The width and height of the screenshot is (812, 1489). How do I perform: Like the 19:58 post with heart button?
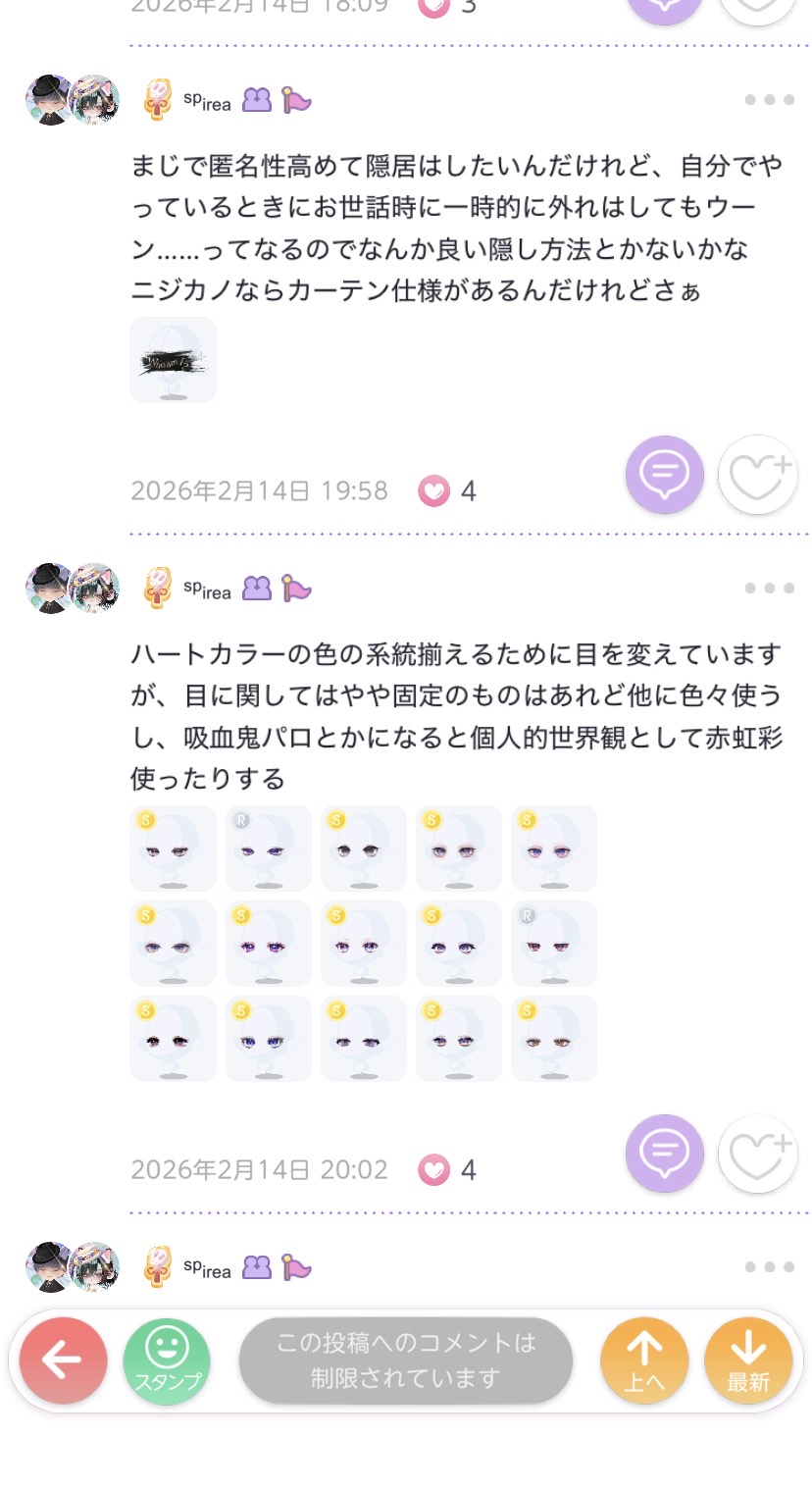click(x=757, y=475)
